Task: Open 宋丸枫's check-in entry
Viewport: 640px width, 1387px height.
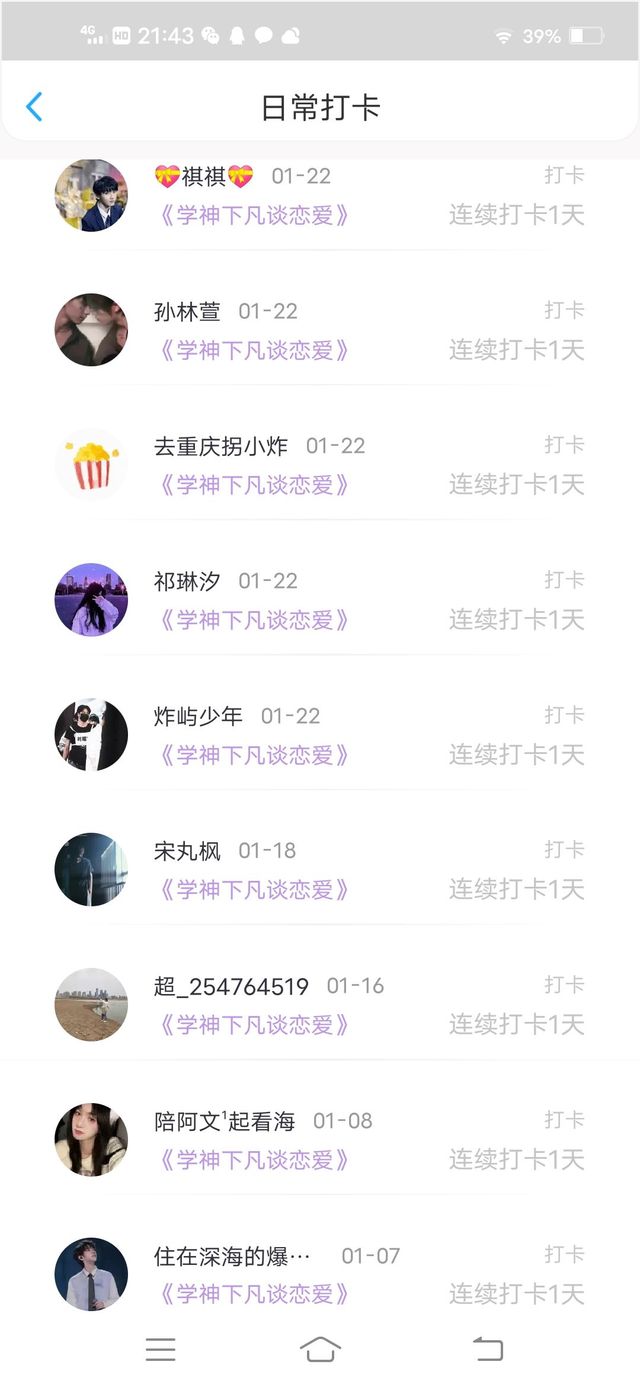Action: (320, 870)
